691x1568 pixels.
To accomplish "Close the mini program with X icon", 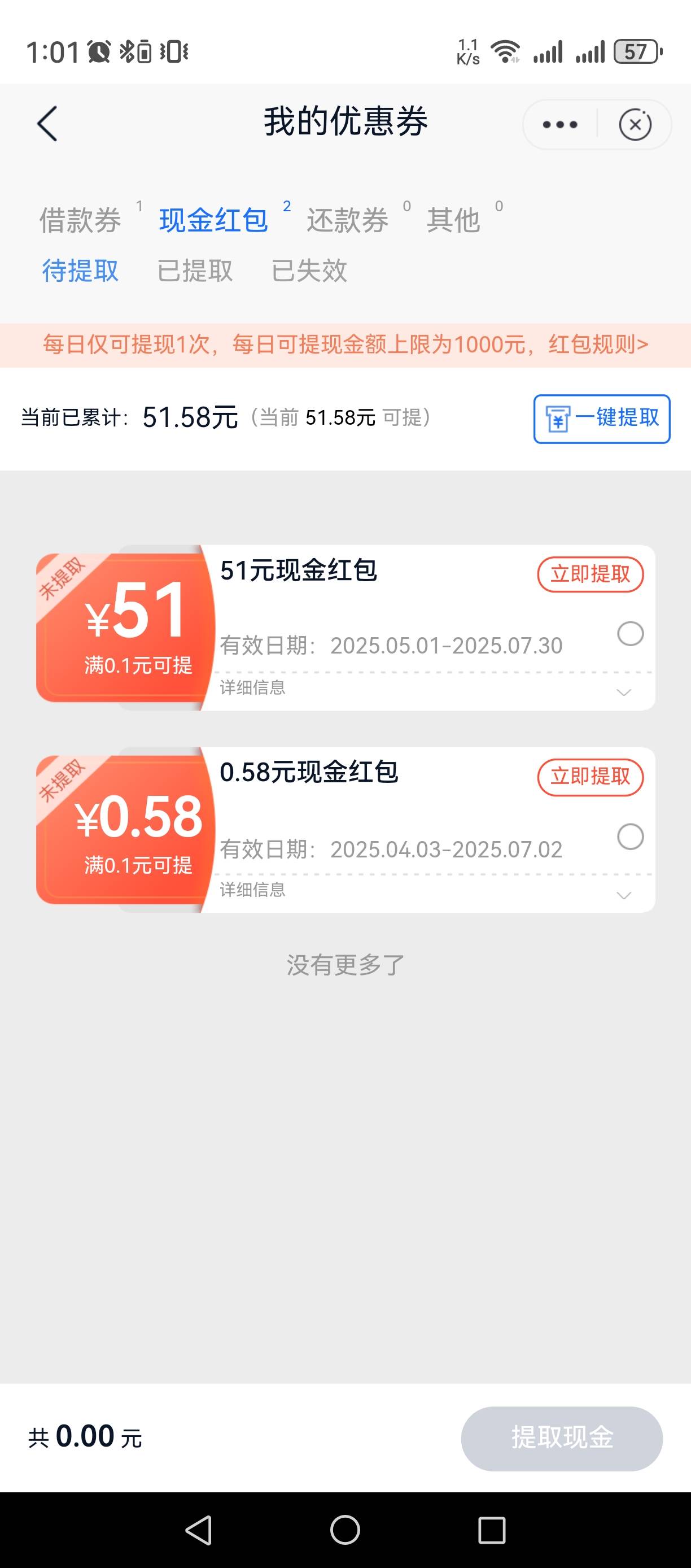I will (635, 125).
